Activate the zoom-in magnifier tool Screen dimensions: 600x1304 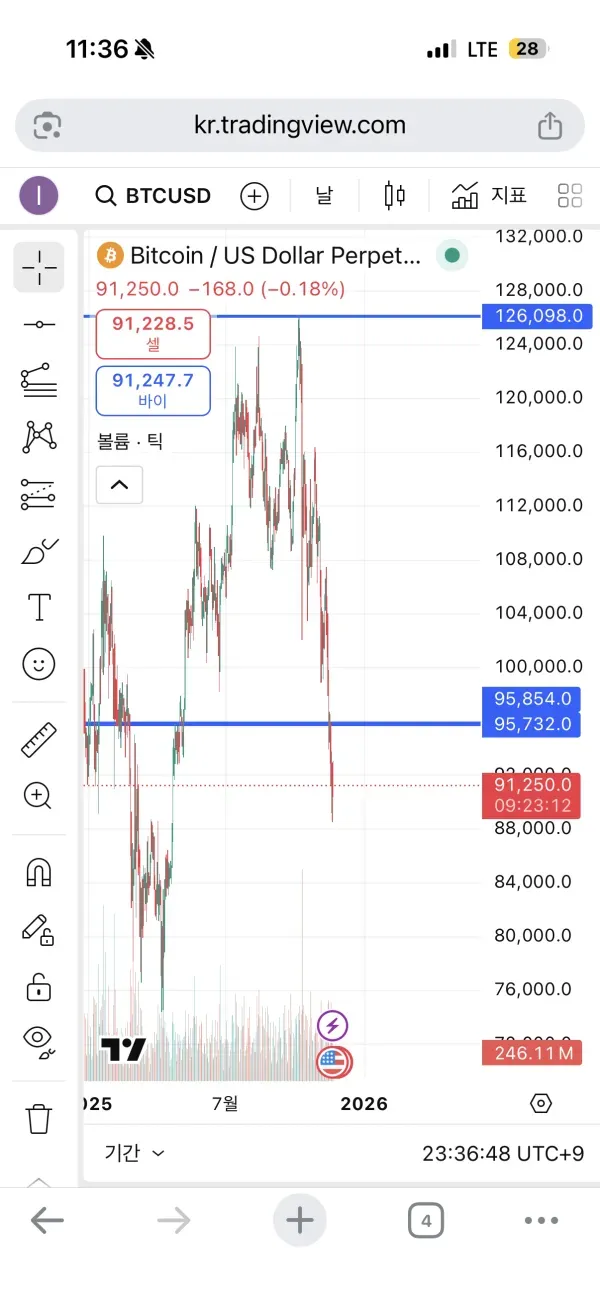pos(39,796)
